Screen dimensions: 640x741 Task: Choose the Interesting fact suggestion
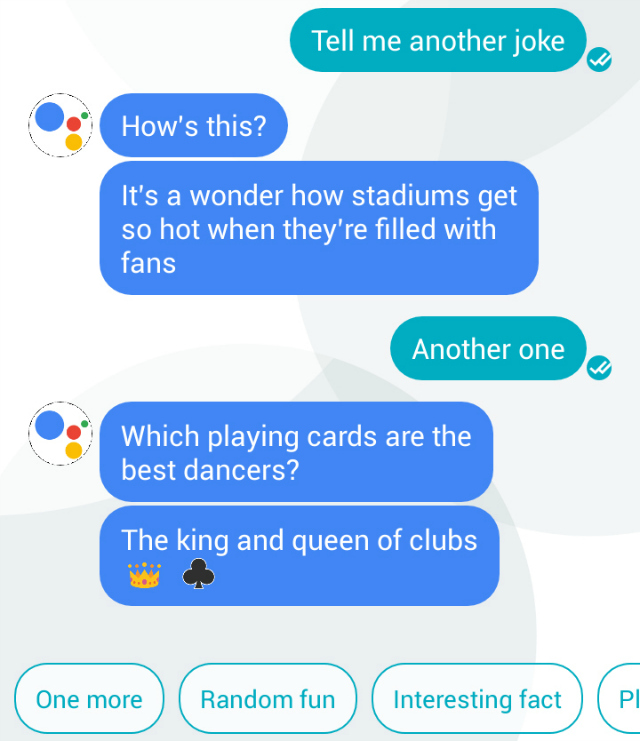click(x=477, y=699)
